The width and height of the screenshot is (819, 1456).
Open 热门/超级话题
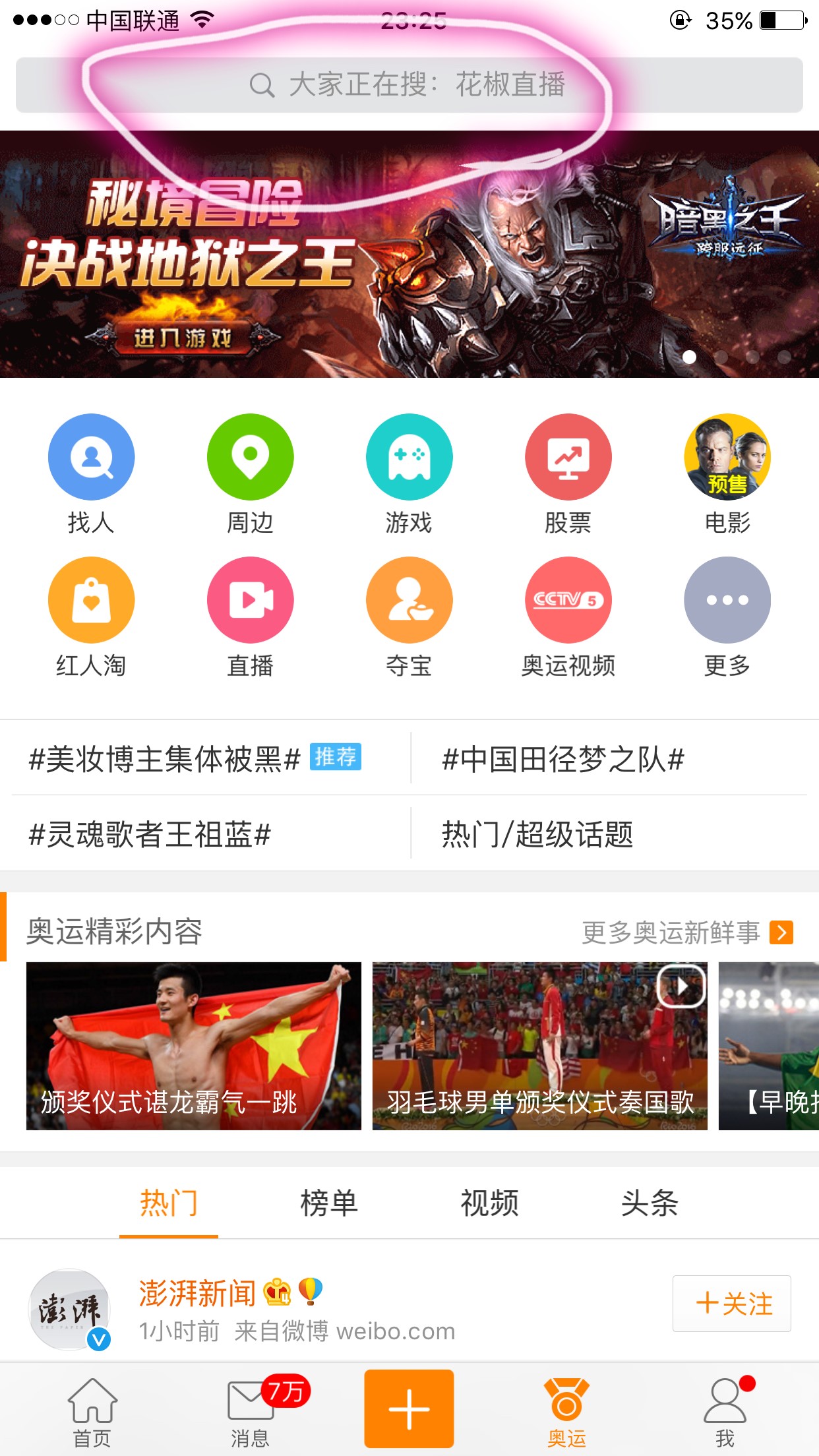coord(537,835)
